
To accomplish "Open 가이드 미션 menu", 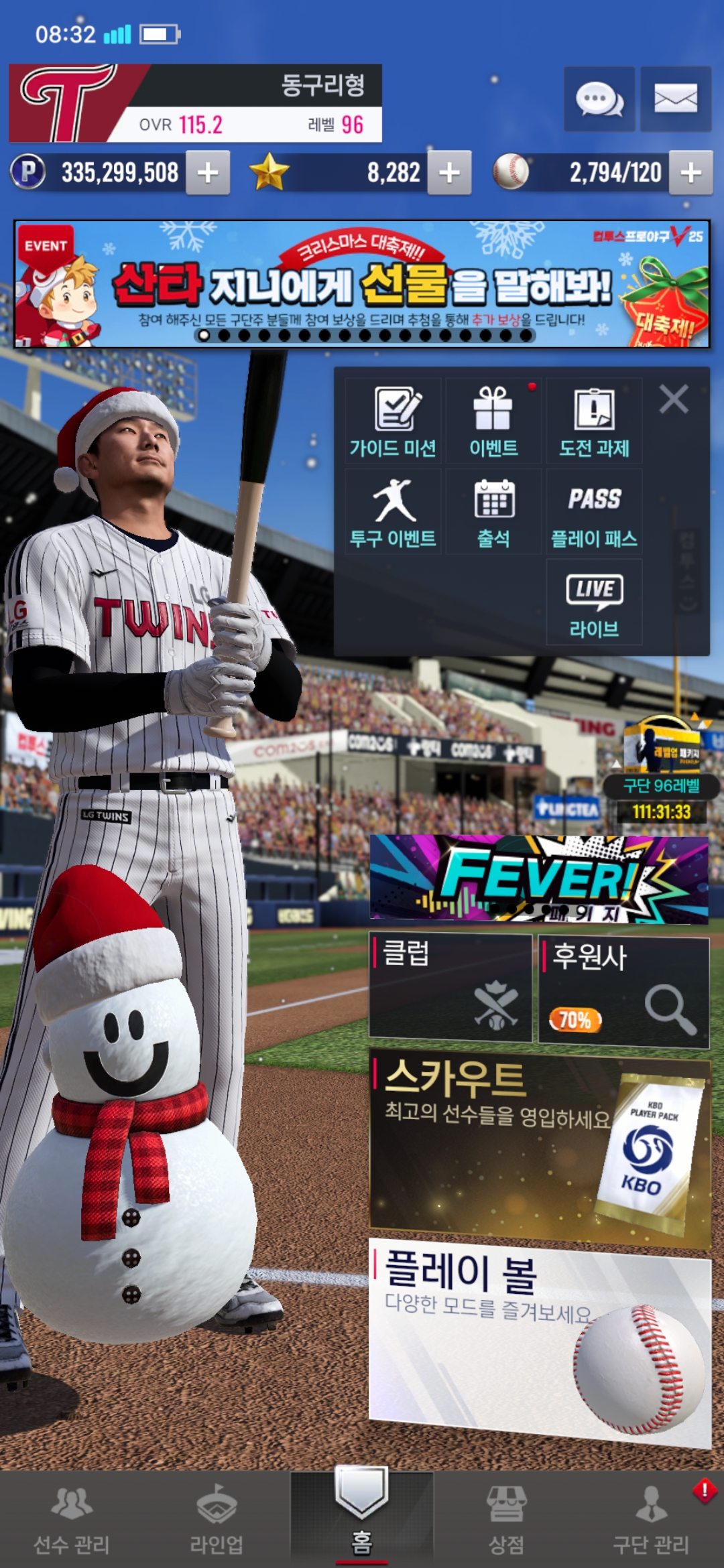I will coord(393,421).
